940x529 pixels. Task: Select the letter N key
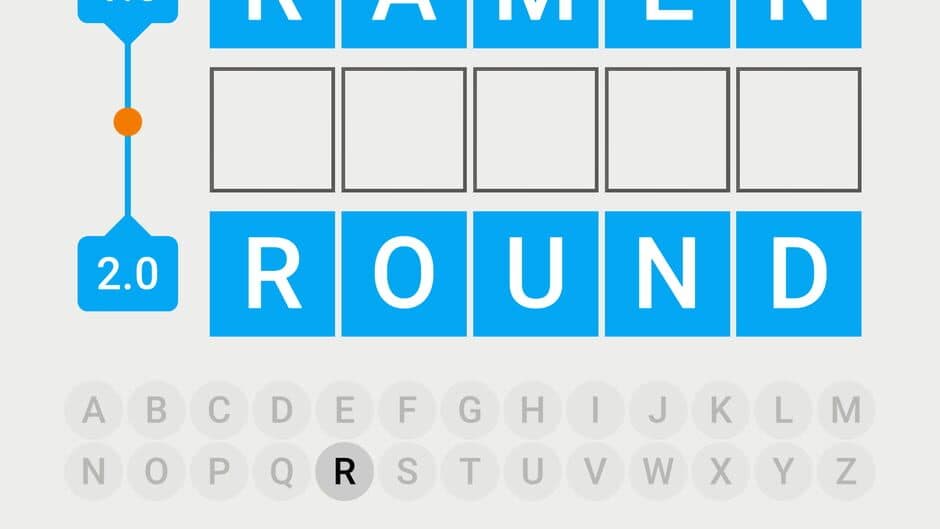[93, 470]
